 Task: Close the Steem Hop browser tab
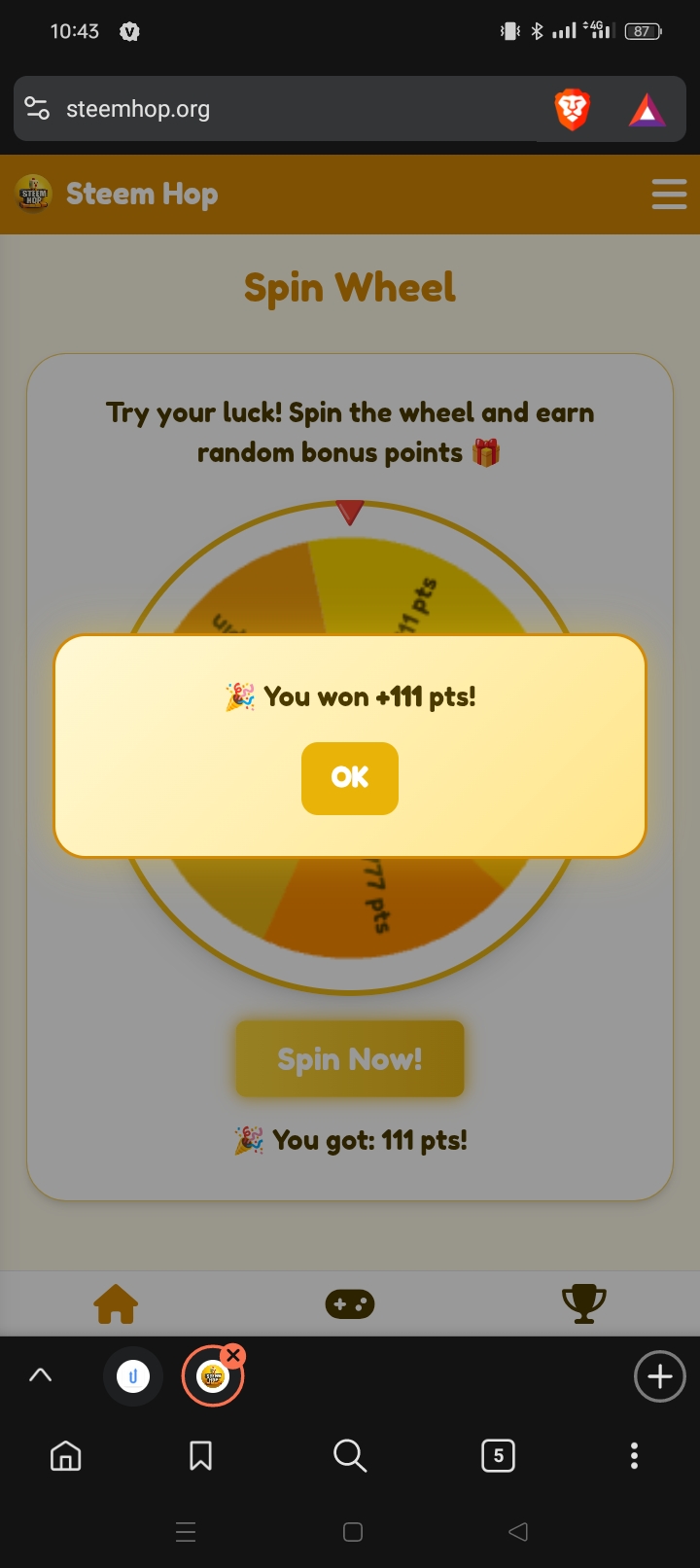pos(233,1355)
